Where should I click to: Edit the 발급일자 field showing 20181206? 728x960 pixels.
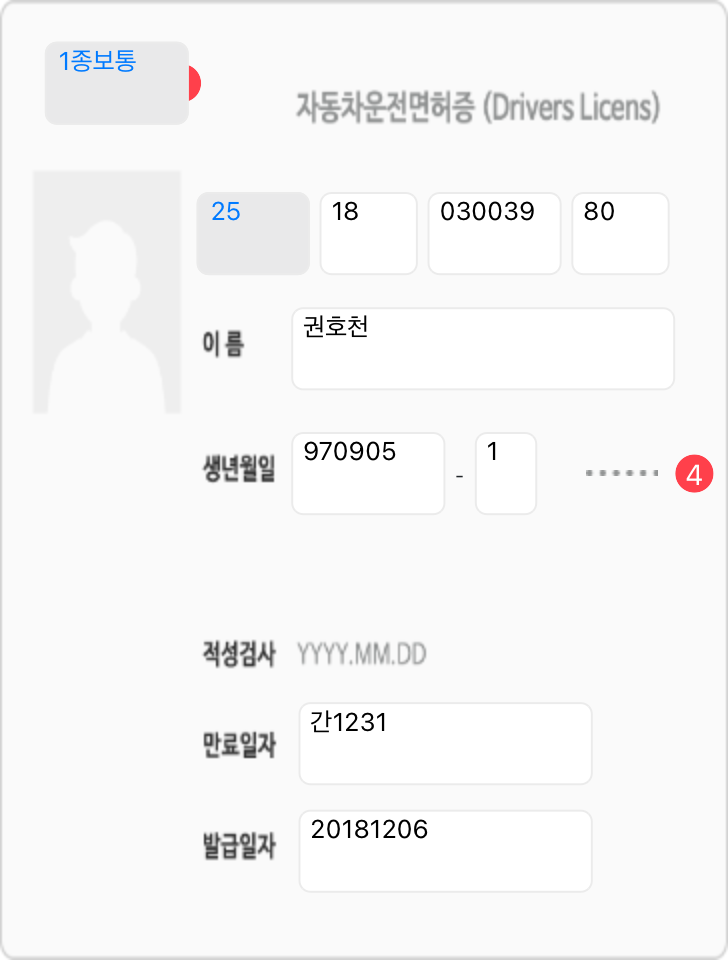pos(445,851)
